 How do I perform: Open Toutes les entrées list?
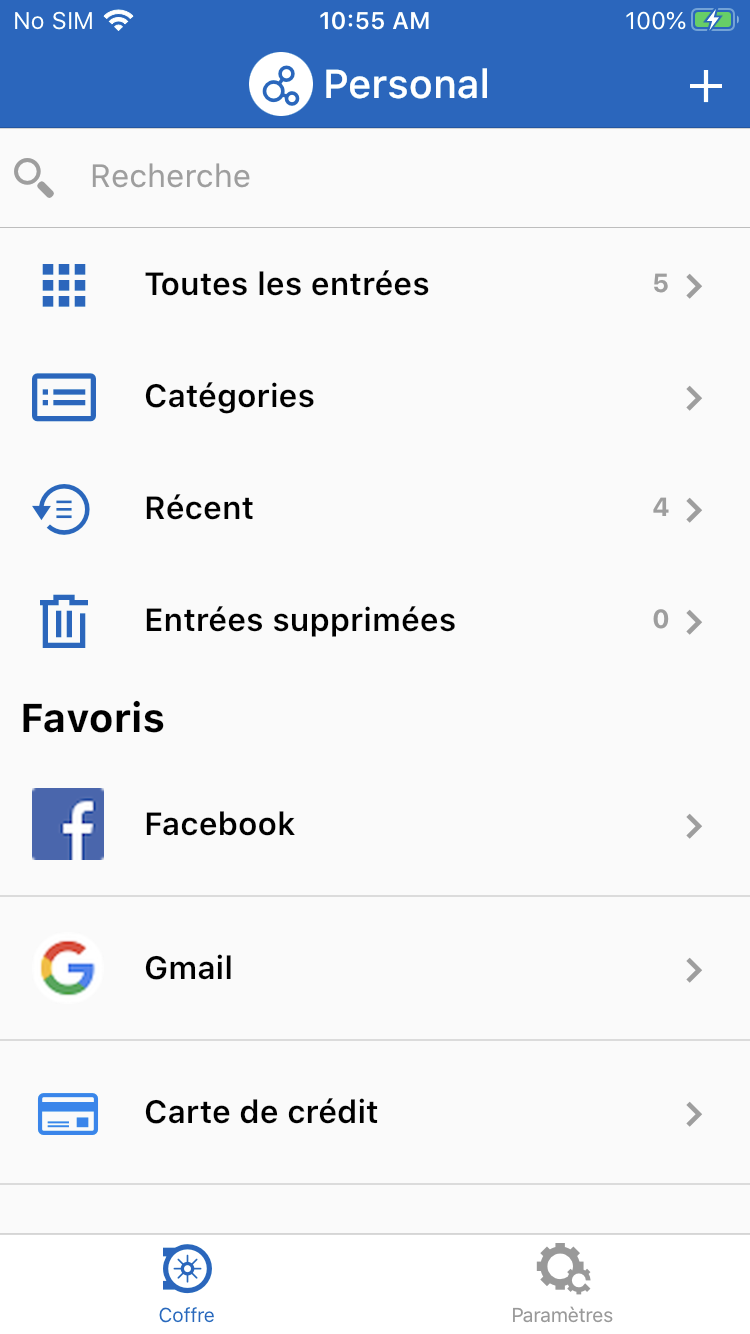(x=375, y=285)
